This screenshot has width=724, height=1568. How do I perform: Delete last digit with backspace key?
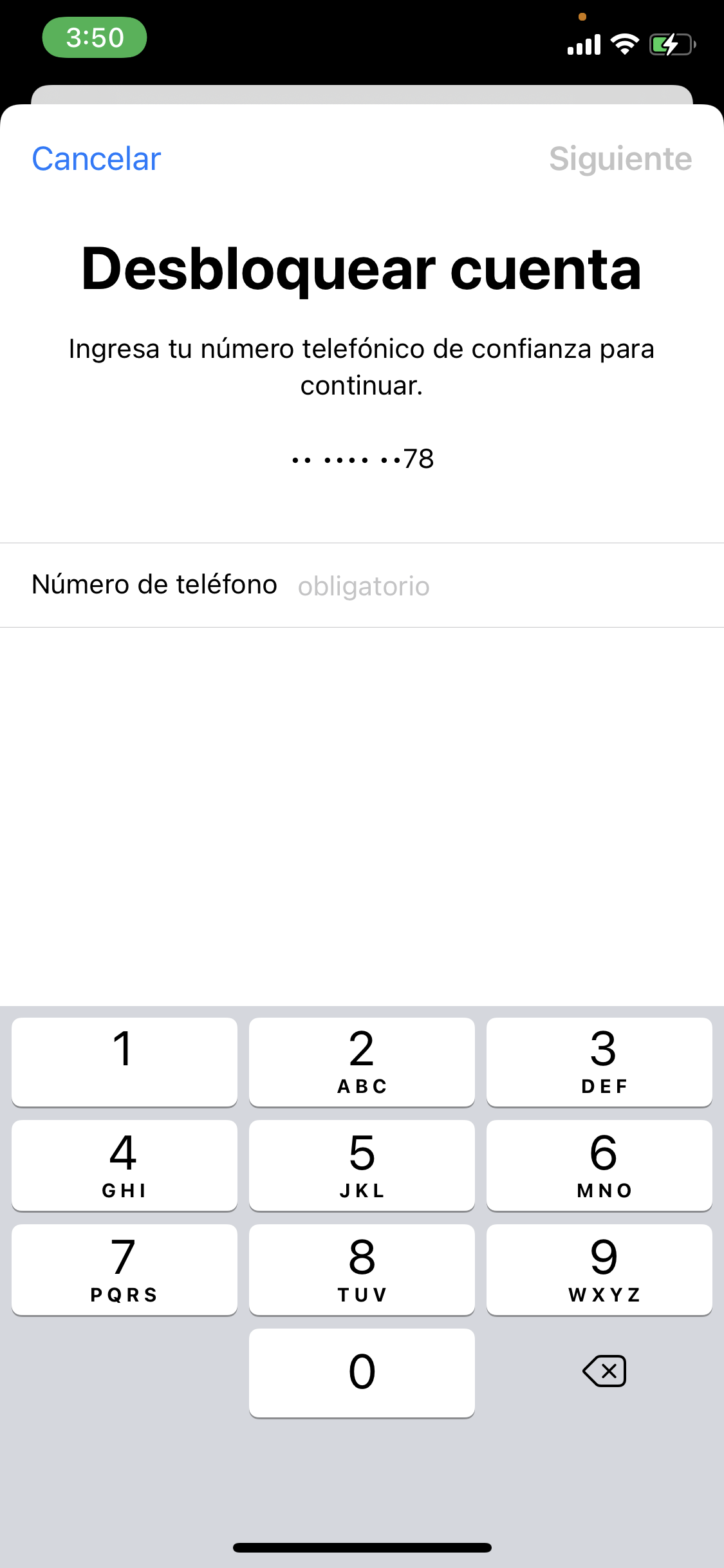coord(604,1371)
